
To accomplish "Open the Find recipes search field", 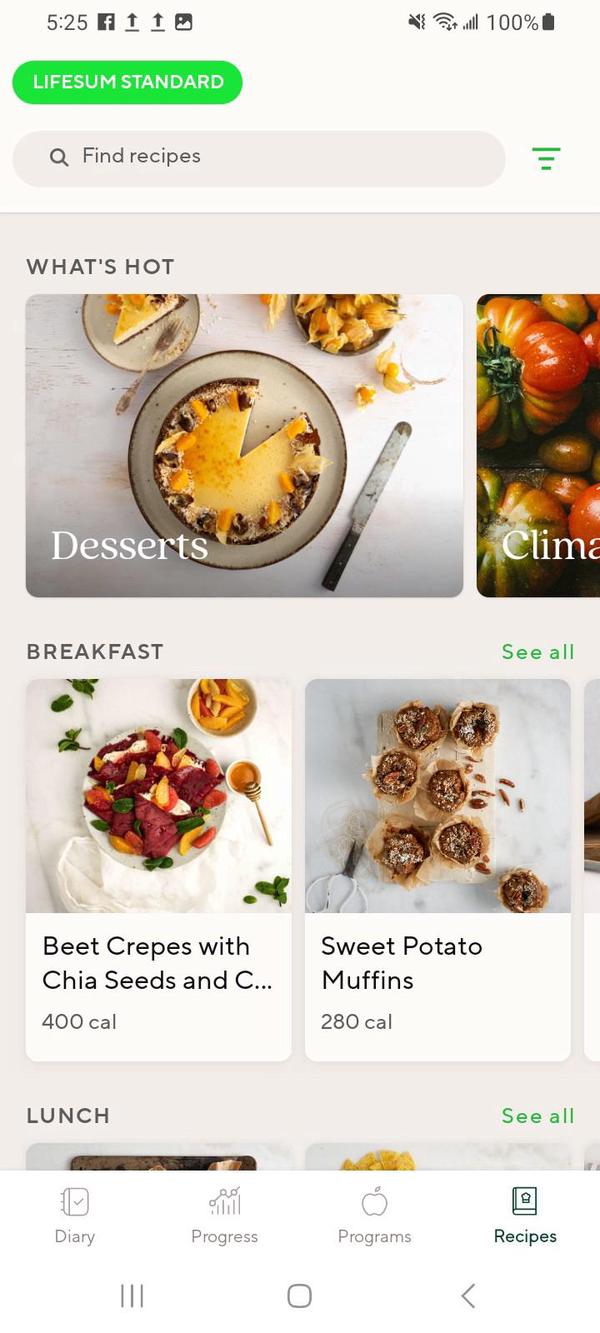I will click(258, 157).
